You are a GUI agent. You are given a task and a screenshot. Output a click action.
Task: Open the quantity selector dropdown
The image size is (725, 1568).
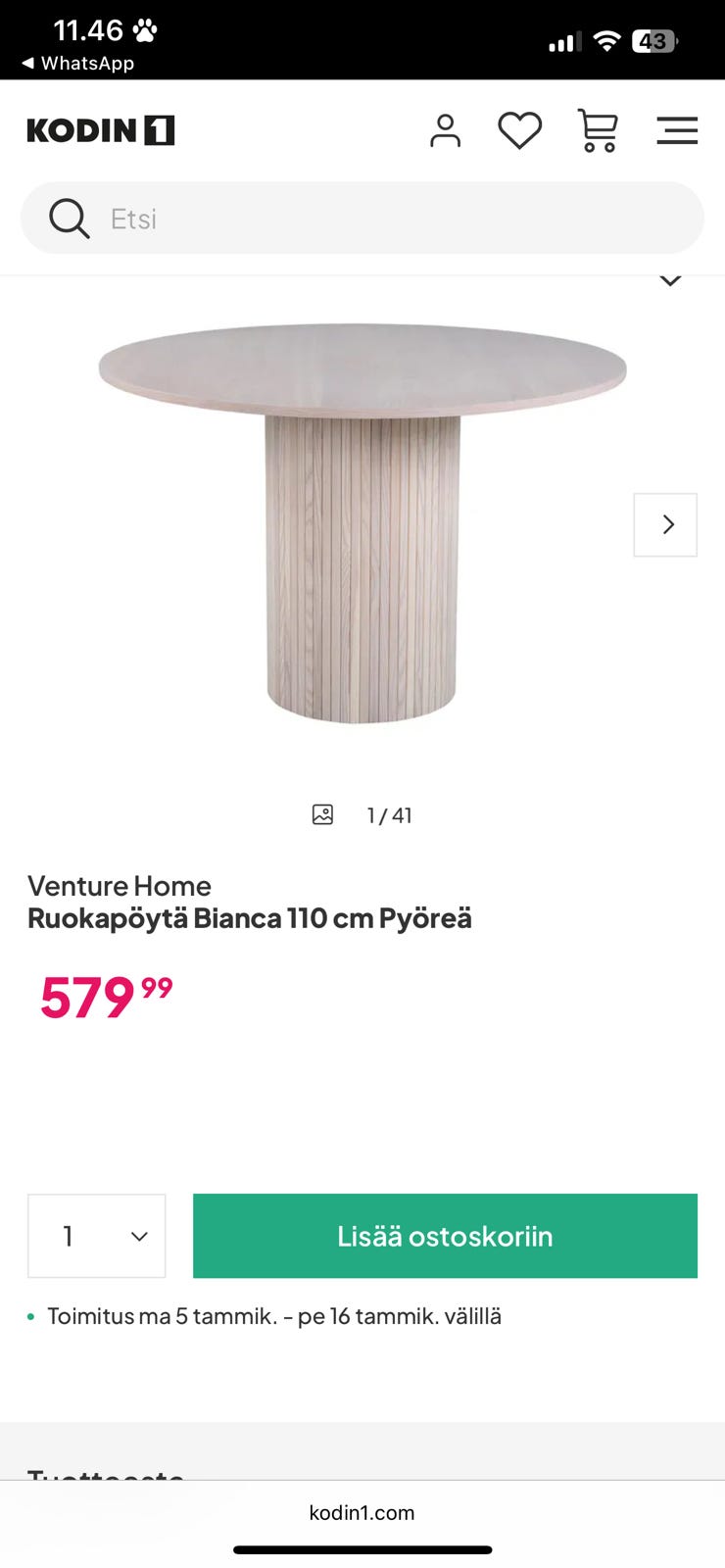96,1236
